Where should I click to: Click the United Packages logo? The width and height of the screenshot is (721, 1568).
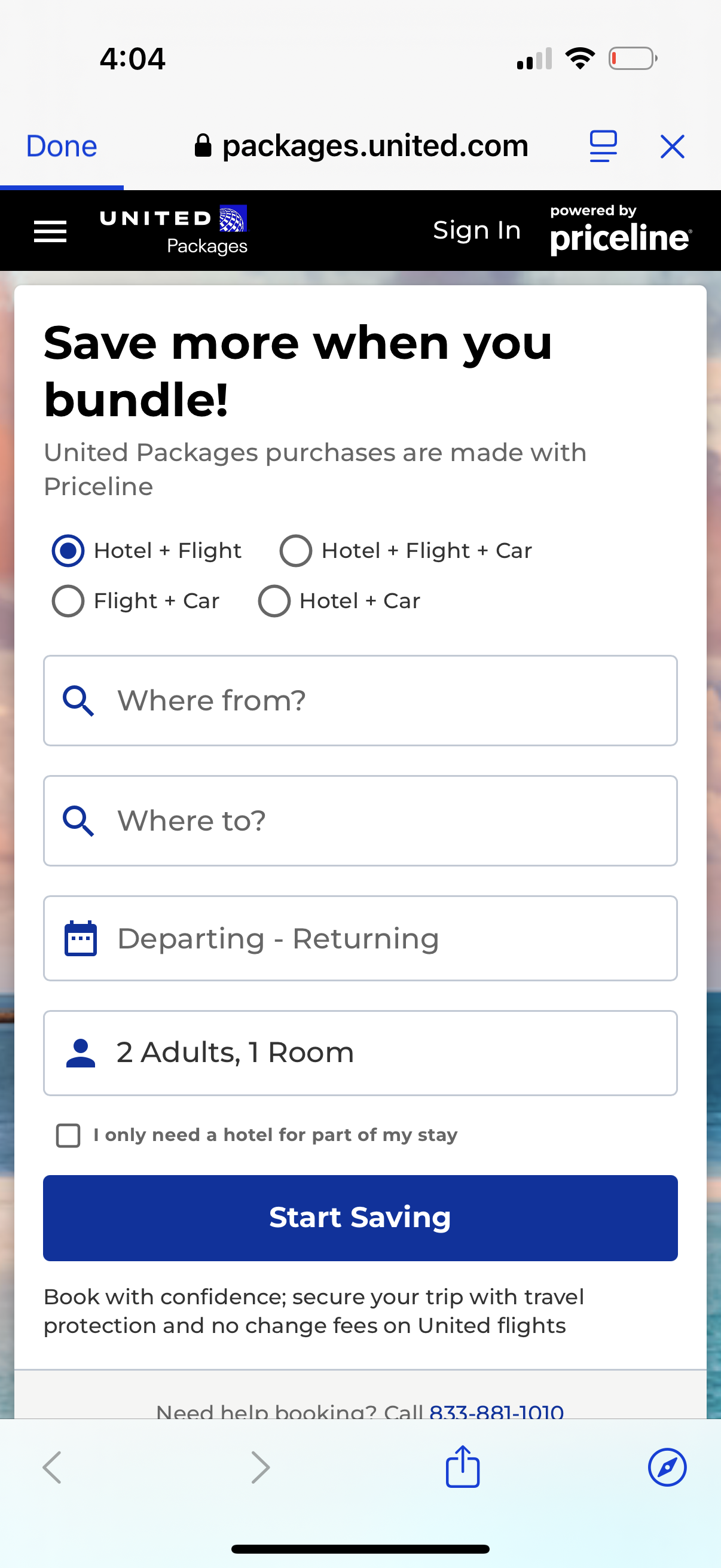[x=172, y=230]
